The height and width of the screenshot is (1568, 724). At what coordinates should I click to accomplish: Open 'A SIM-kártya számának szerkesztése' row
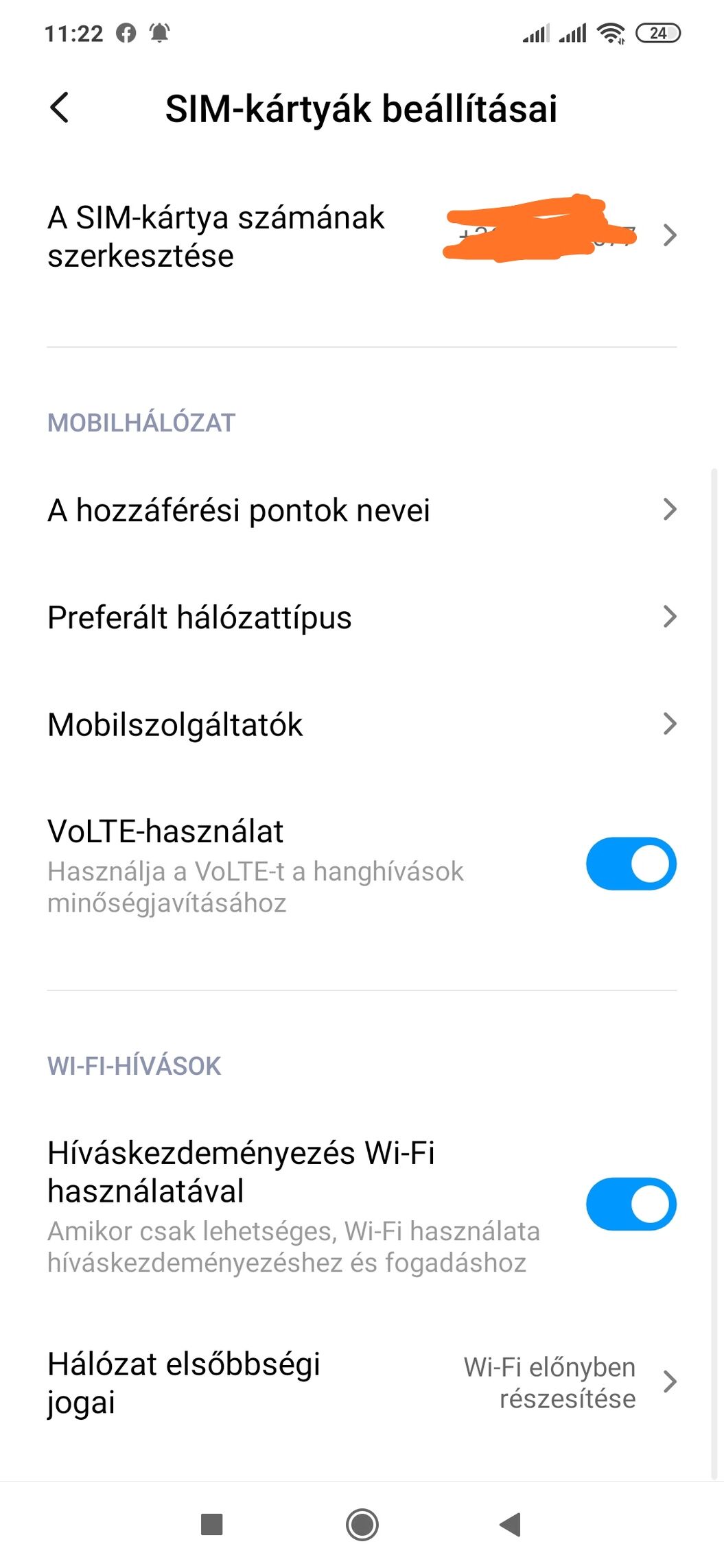coord(362,237)
